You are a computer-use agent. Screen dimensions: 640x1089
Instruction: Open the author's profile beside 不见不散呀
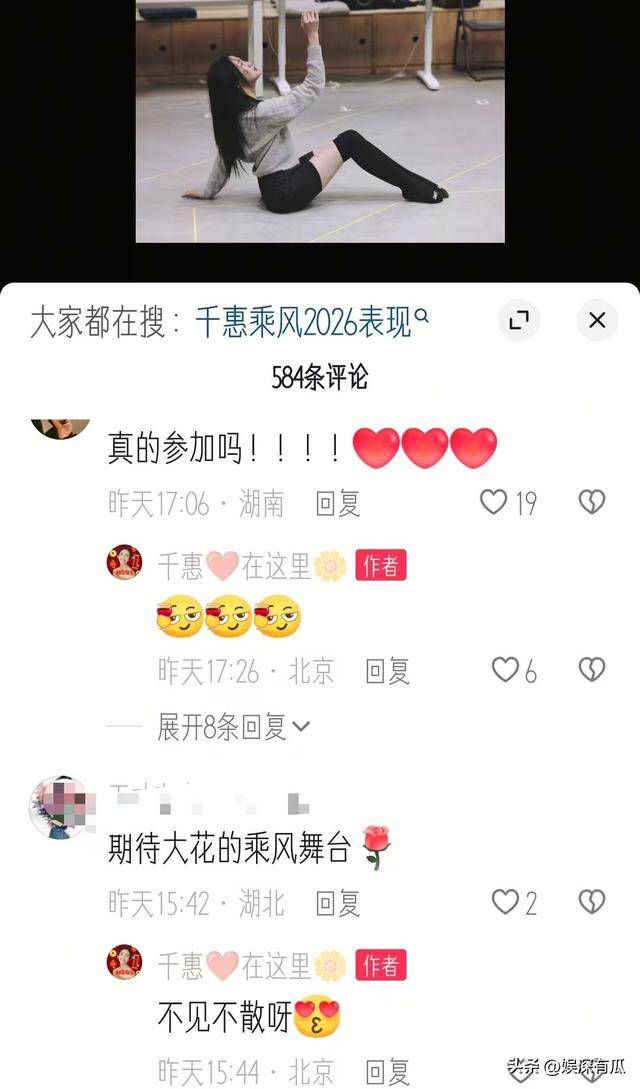click(x=125, y=963)
